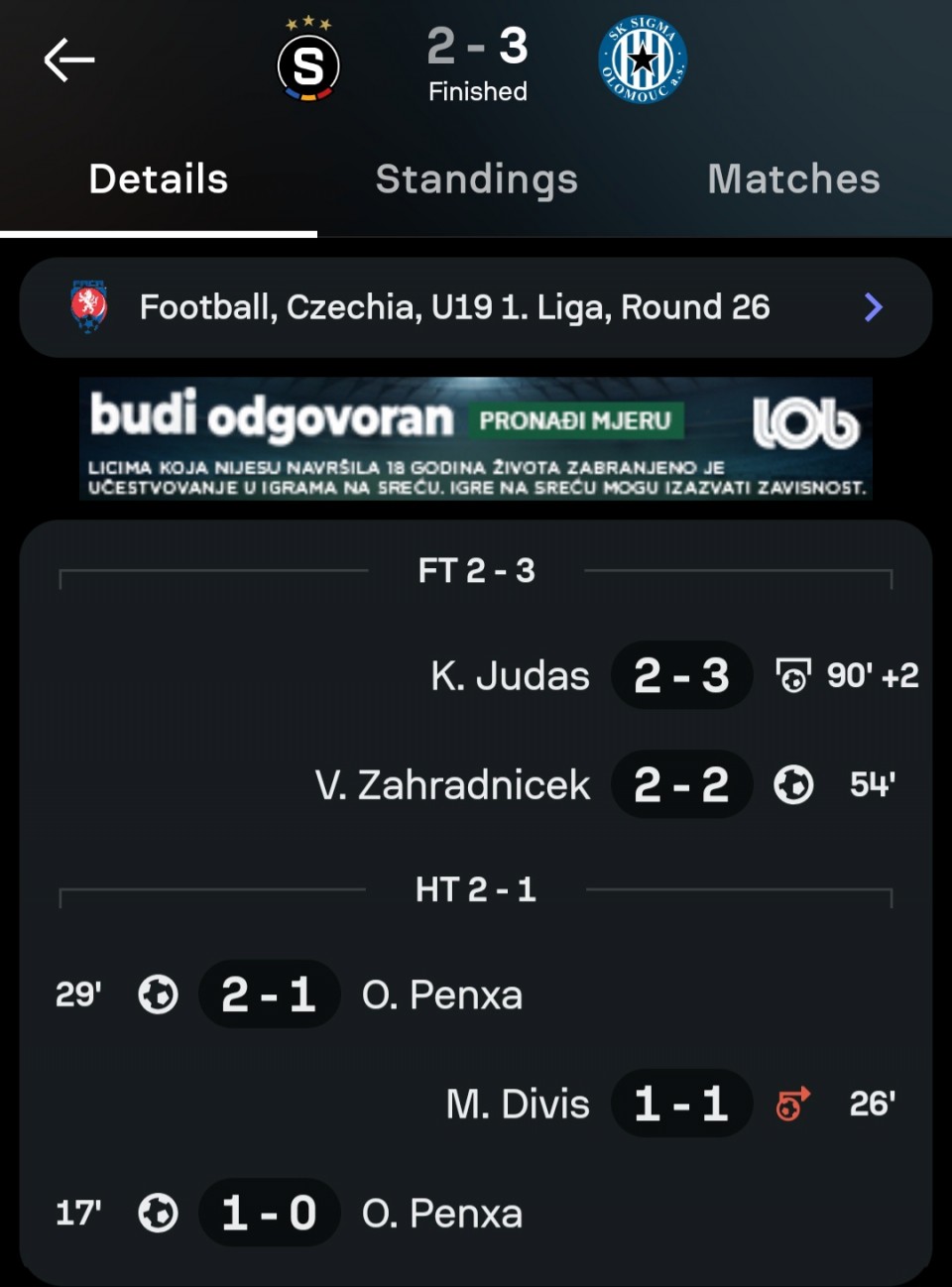Open the Czechia U19 1. Liga league row
The width and height of the screenshot is (952, 1287).
pyautogui.click(x=476, y=307)
